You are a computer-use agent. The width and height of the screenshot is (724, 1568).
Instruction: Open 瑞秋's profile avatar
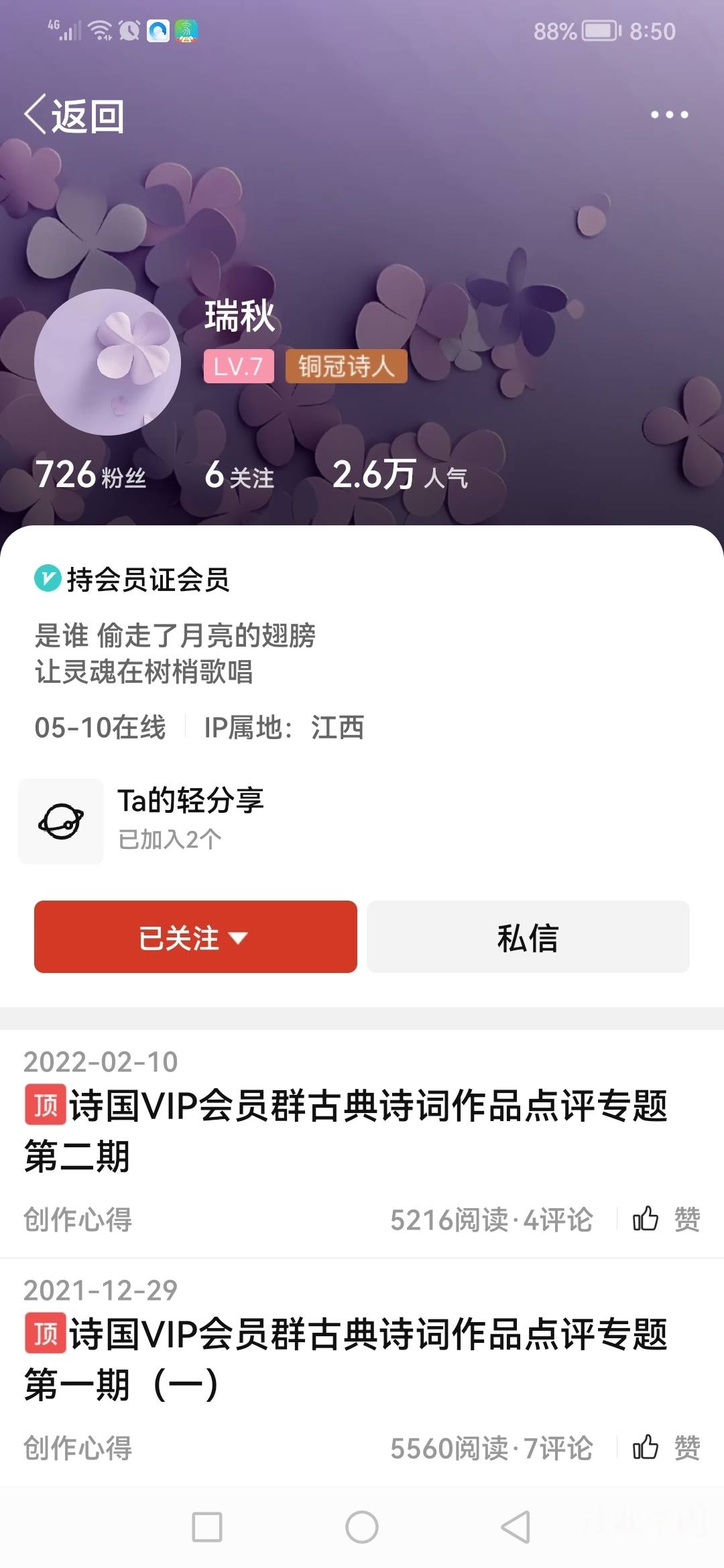tap(107, 362)
